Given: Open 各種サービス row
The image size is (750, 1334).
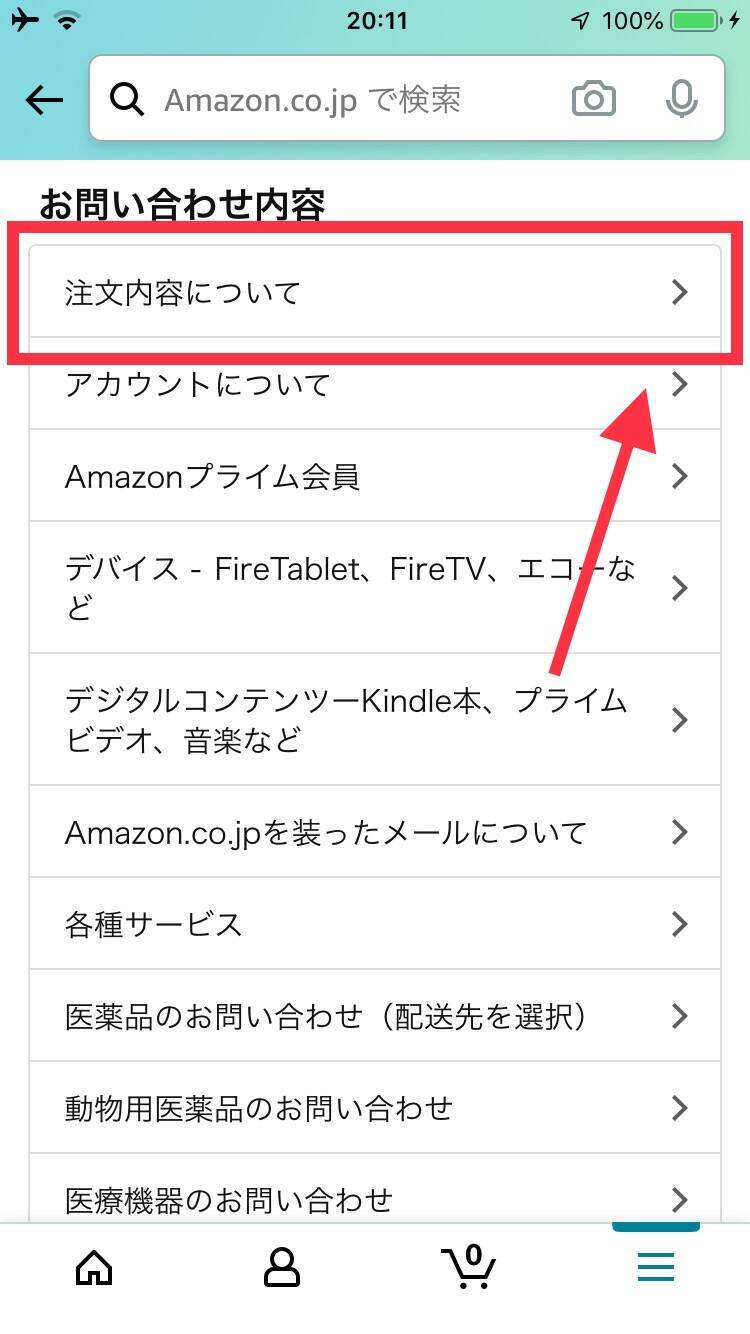Looking at the screenshot, I should tap(374, 923).
